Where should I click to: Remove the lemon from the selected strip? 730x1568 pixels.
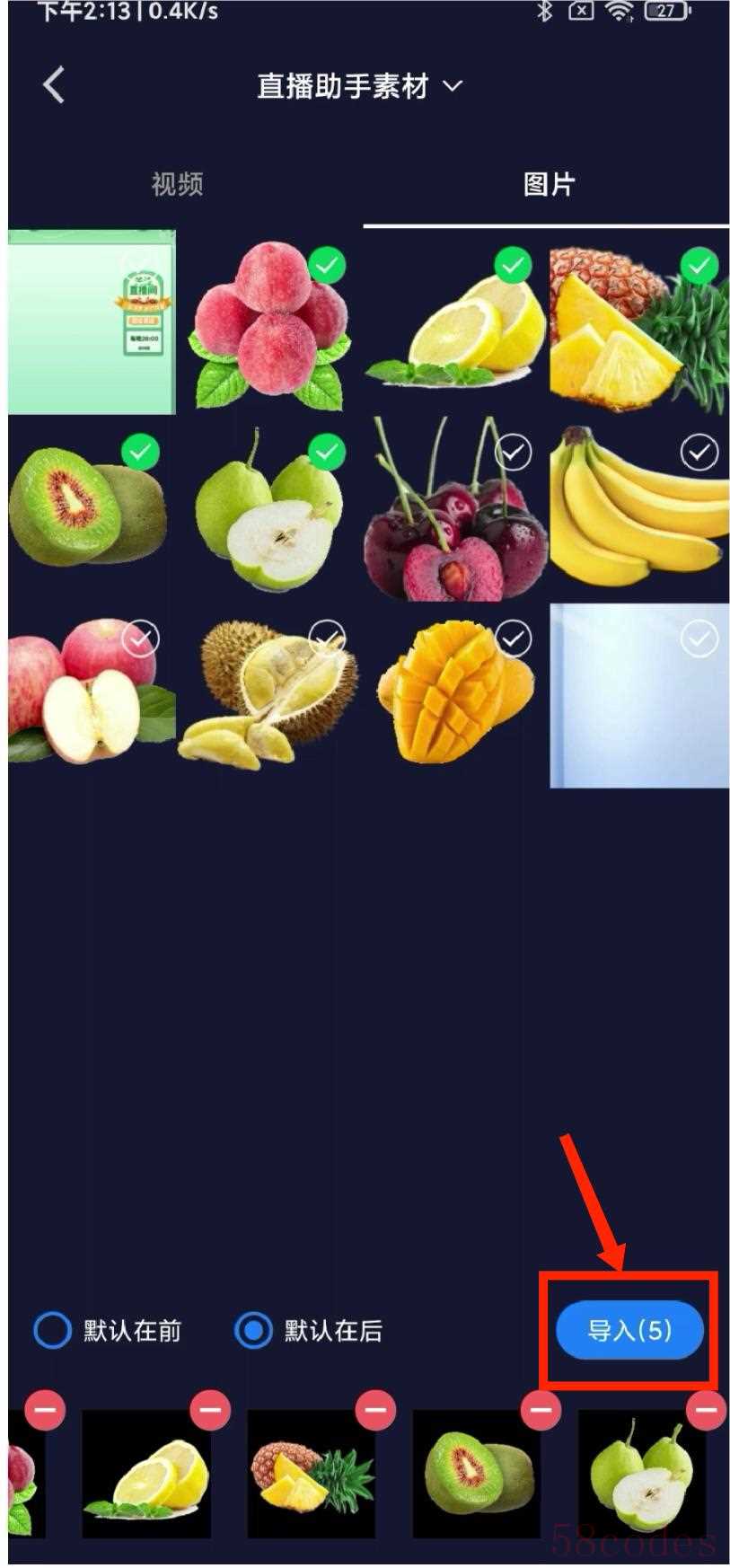pos(210,1410)
